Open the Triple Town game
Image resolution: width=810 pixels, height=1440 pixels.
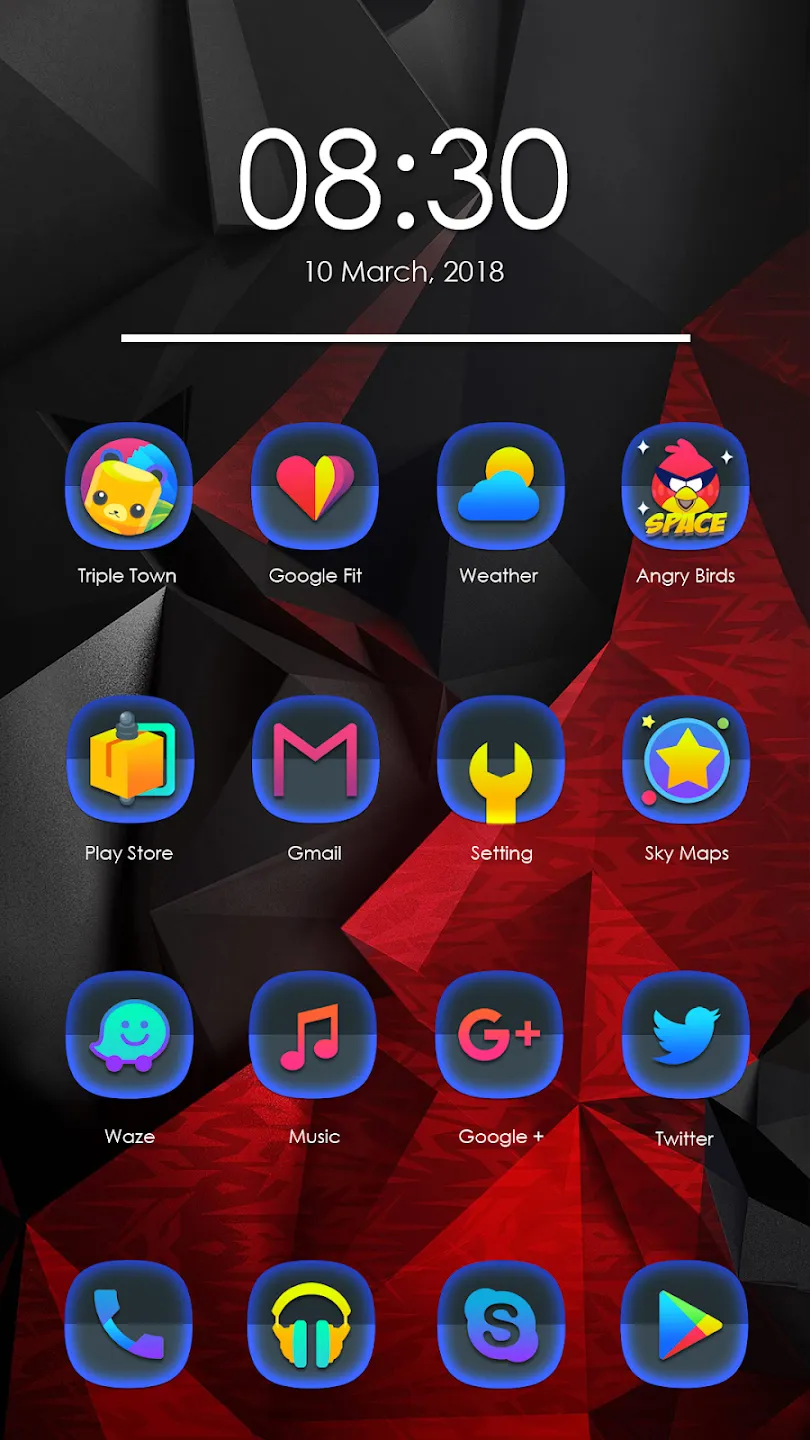[x=129, y=486]
